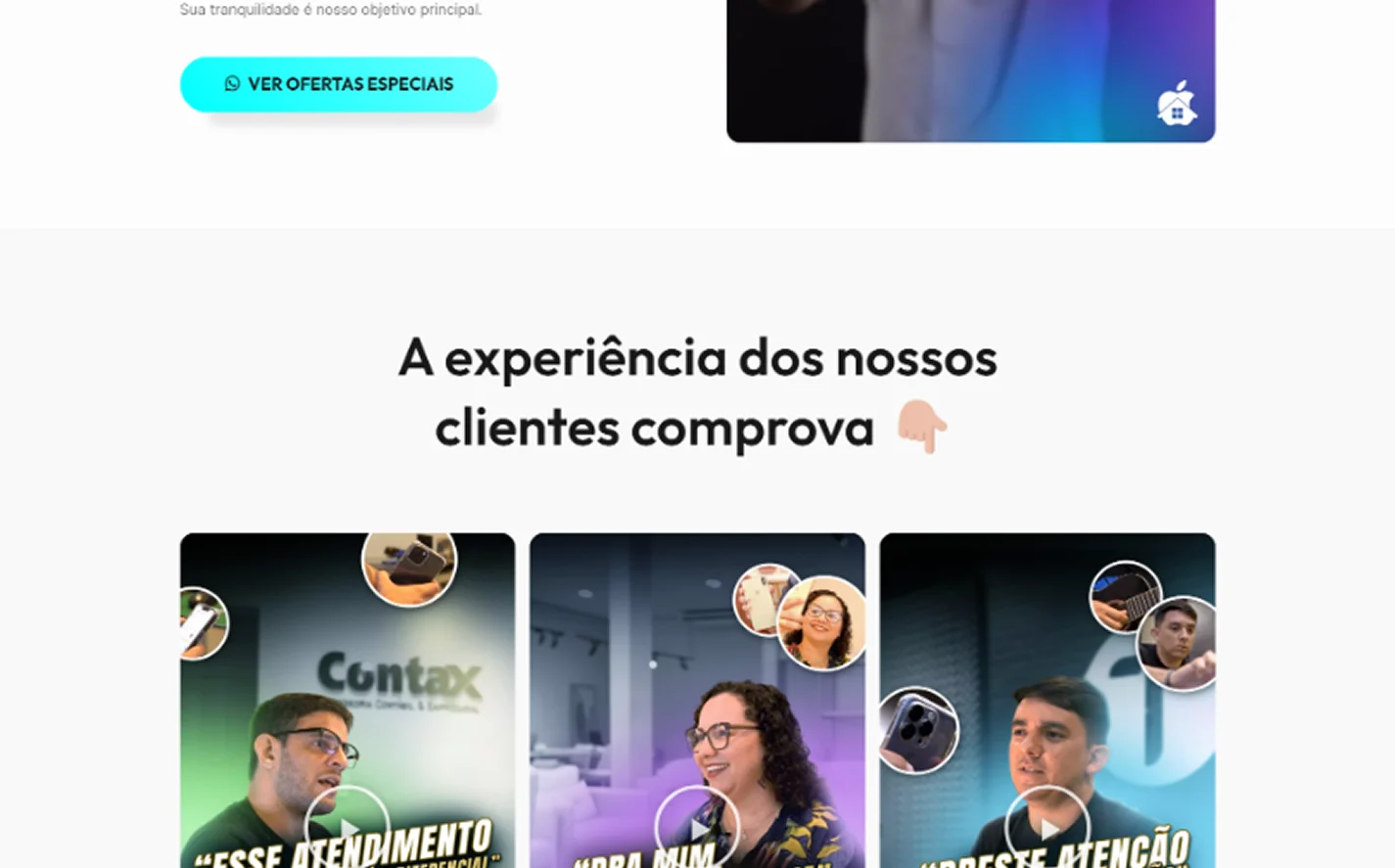Play the "Preste Atenção" testimonial video
1395x868 pixels.
tap(1046, 828)
